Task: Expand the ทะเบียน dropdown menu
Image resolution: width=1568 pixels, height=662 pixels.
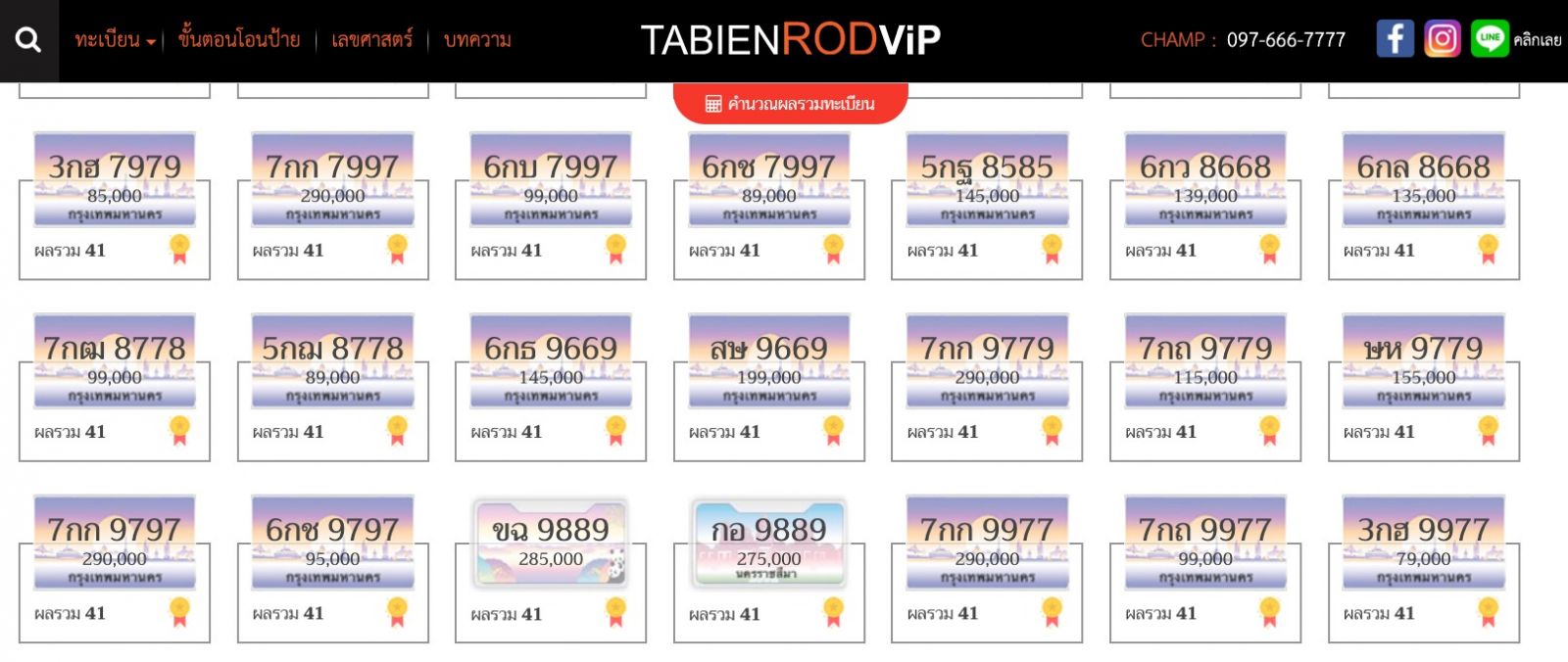Action: 115,40
